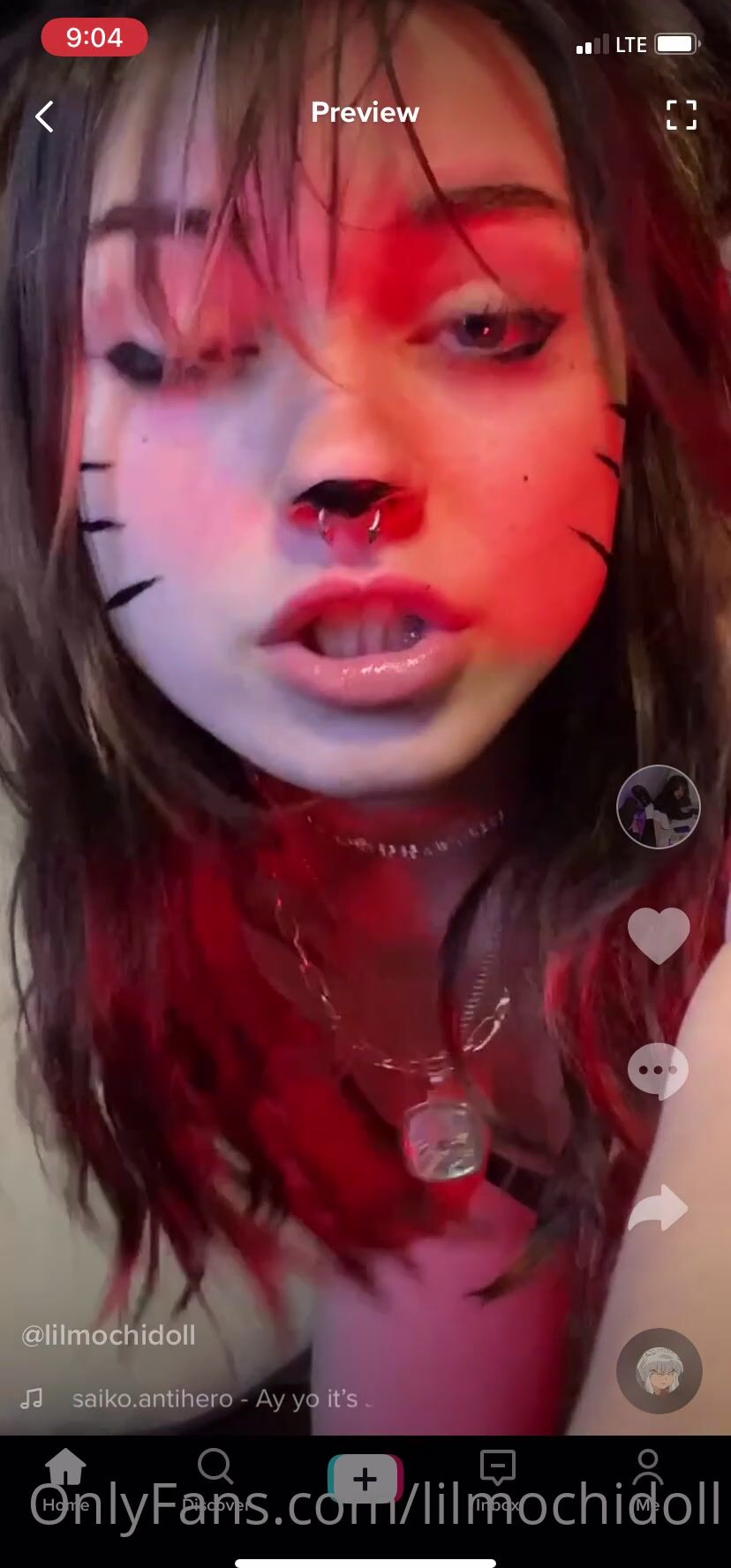Share this video using the arrow
This screenshot has height=1568, width=731.
[x=658, y=1208]
